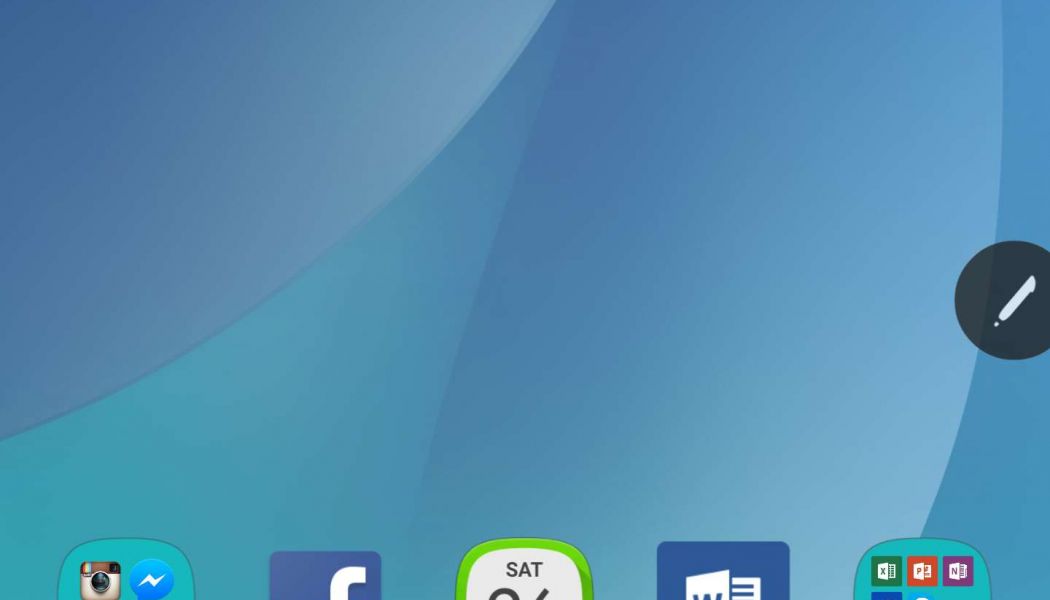The width and height of the screenshot is (1050, 600).
Task: Launch the Facebook app
Action: (x=325, y=577)
